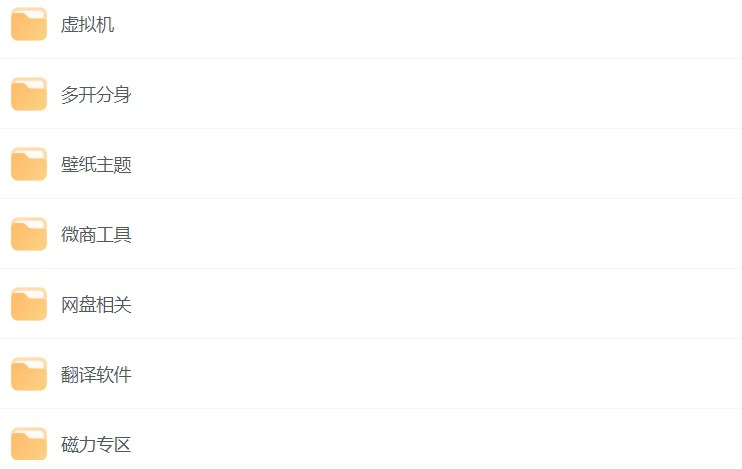Viewport: 742px width, 469px height.
Task: Open the 多开分身 folder
Action: click(96, 95)
